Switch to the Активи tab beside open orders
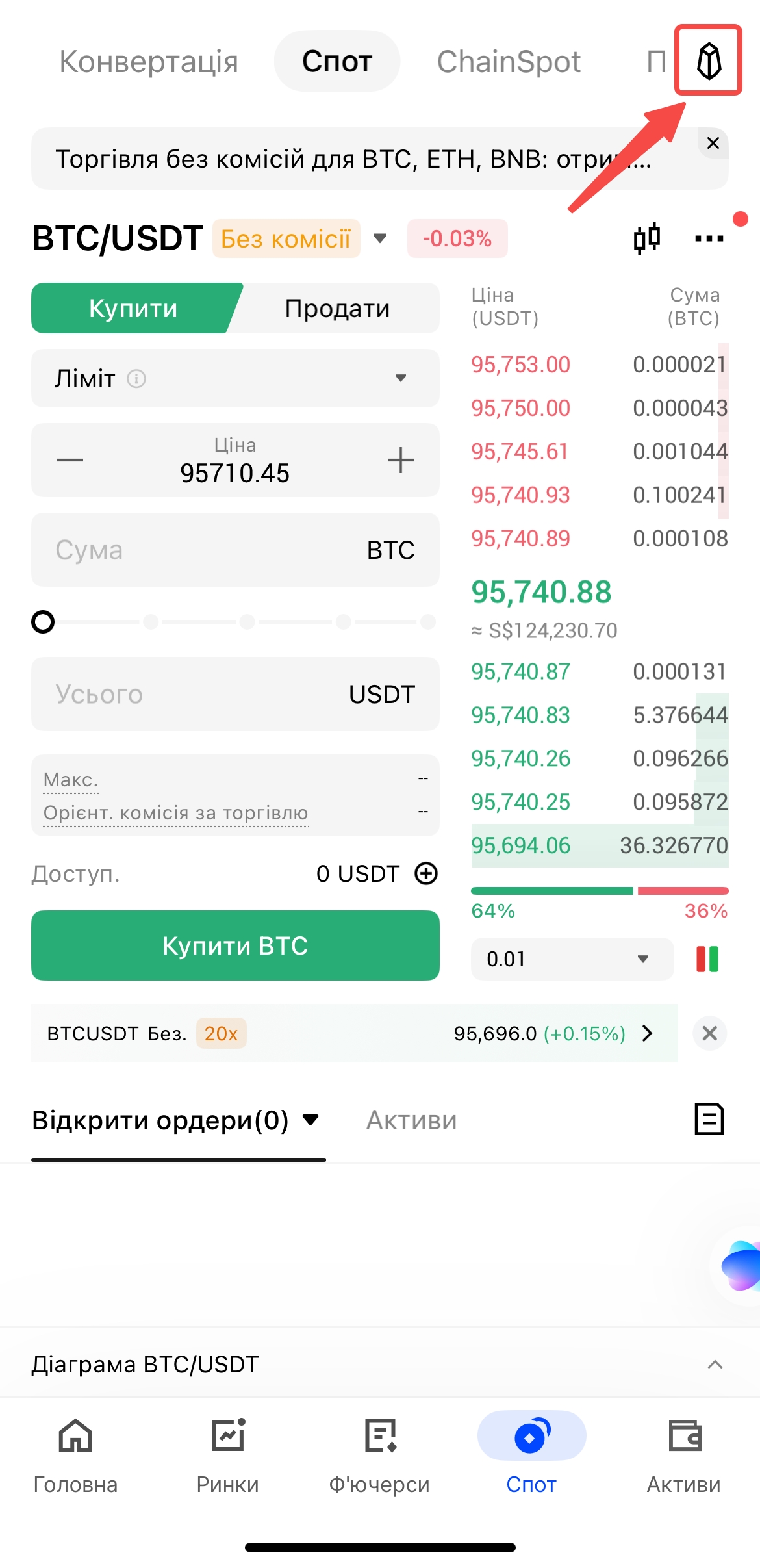The height and width of the screenshot is (1568, 760). coord(411,1120)
